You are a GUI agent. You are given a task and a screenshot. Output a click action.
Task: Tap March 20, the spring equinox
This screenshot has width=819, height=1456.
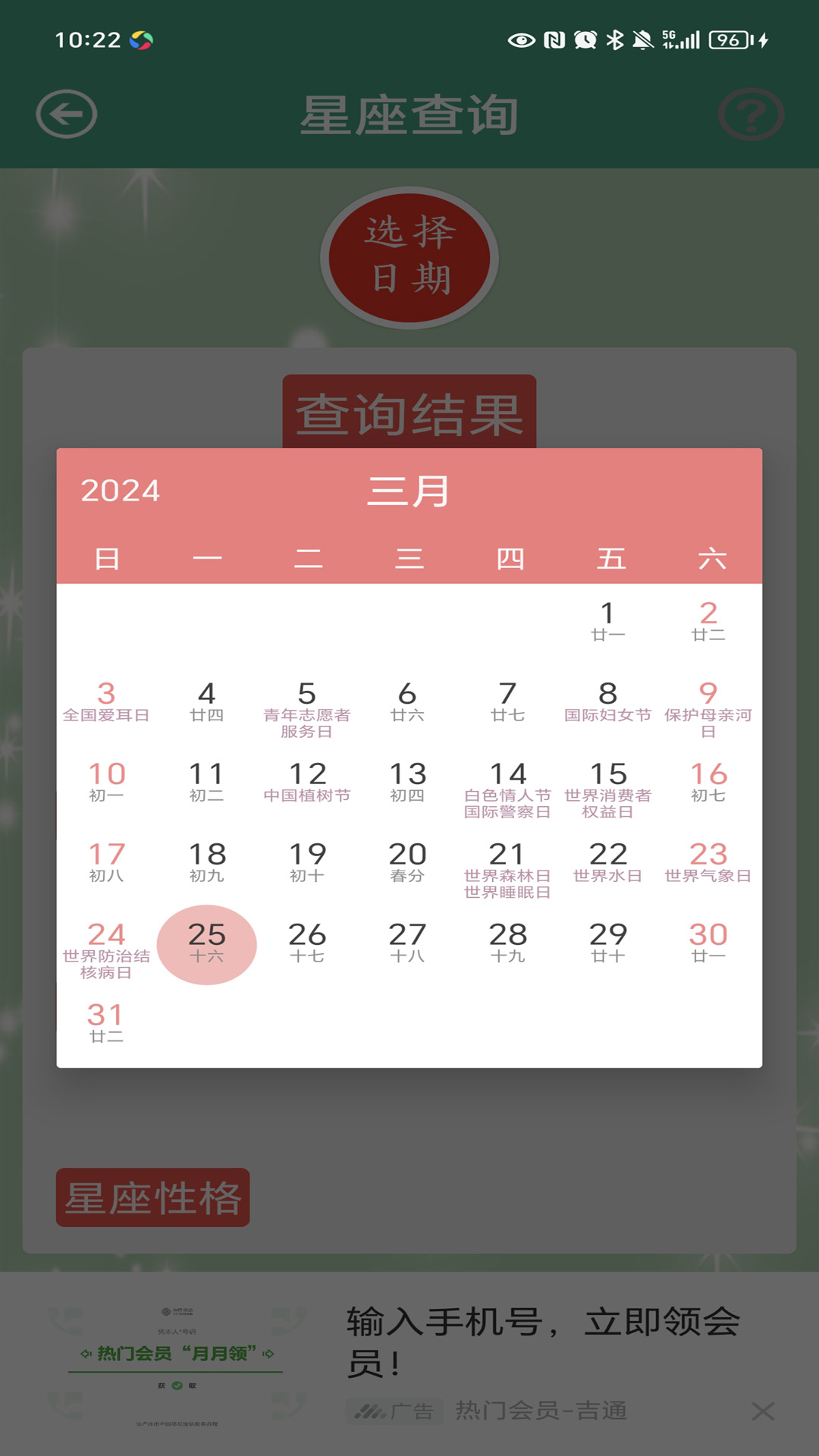pyautogui.click(x=407, y=863)
